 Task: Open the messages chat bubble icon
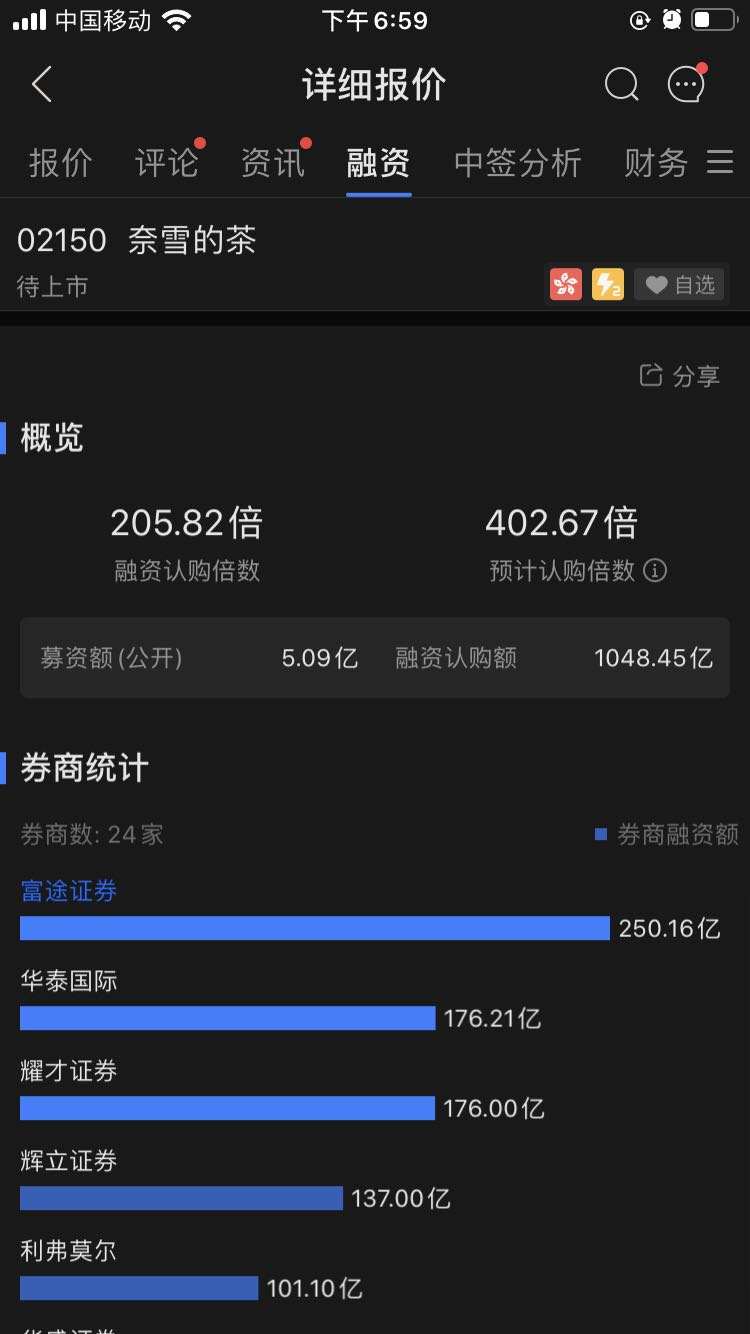pyautogui.click(x=687, y=85)
